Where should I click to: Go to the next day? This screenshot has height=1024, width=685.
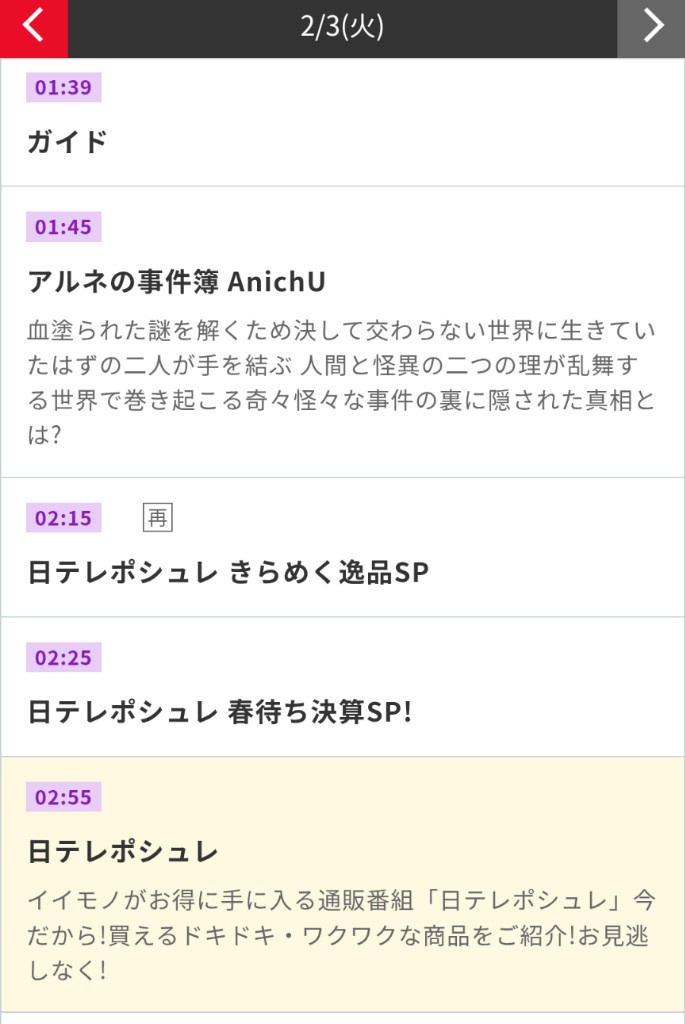652,27
